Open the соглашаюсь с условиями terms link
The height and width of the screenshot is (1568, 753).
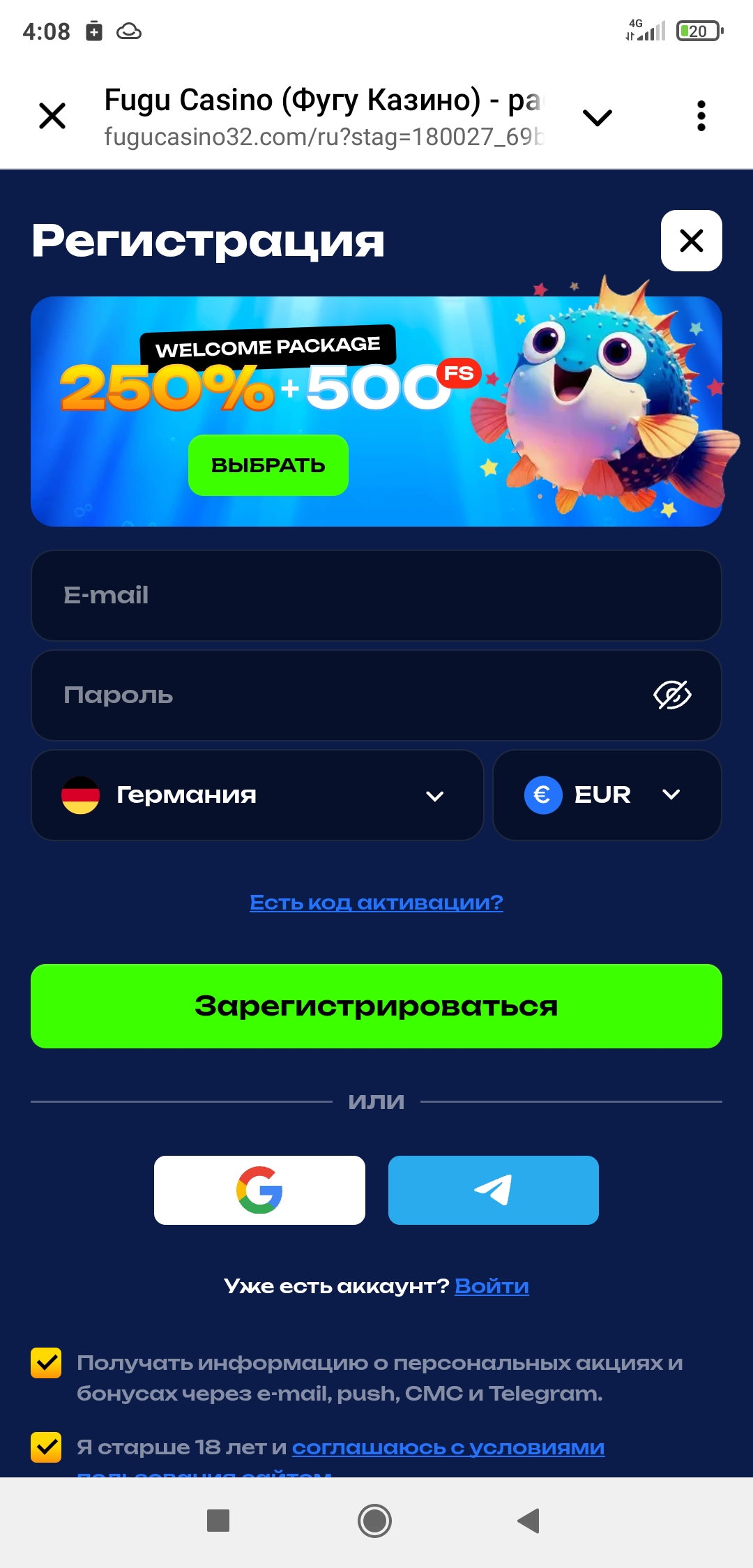(448, 1447)
